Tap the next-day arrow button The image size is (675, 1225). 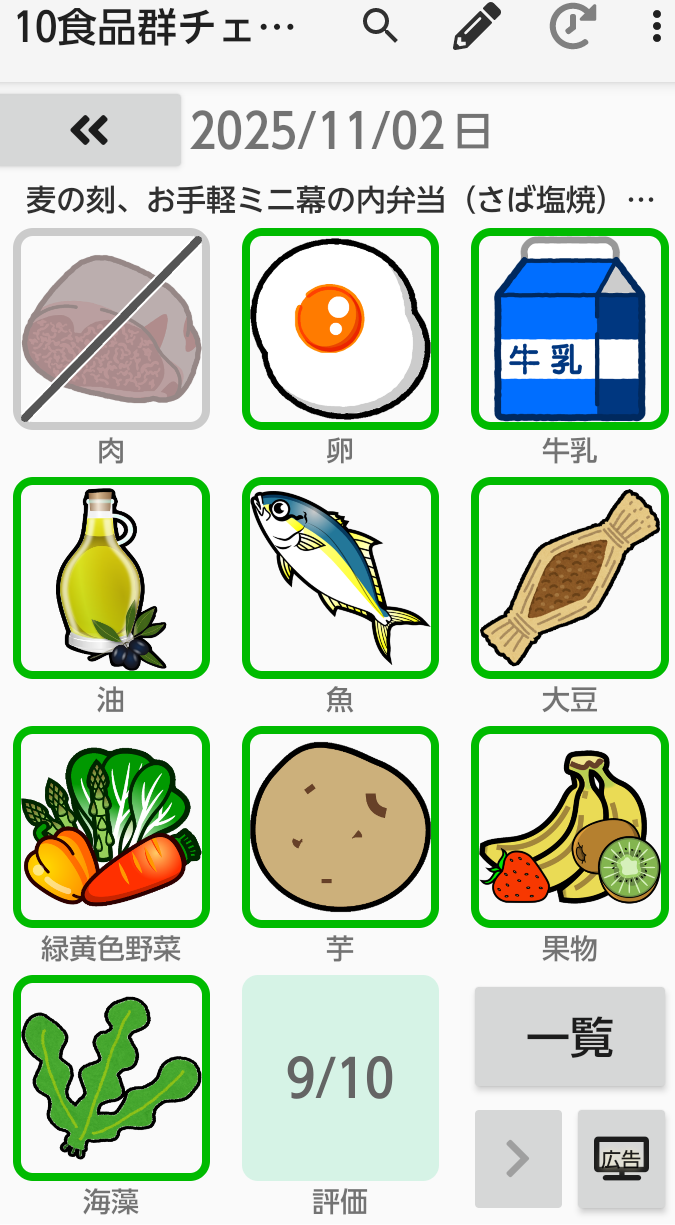click(518, 1158)
